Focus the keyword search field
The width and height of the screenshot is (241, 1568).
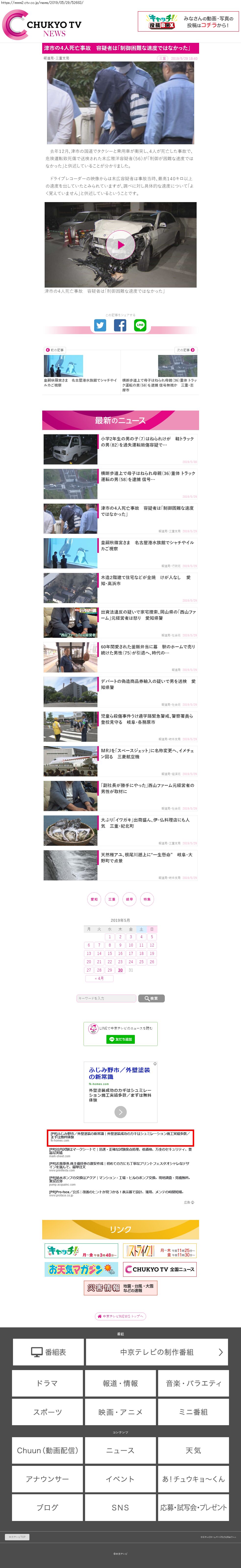tap(106, 998)
